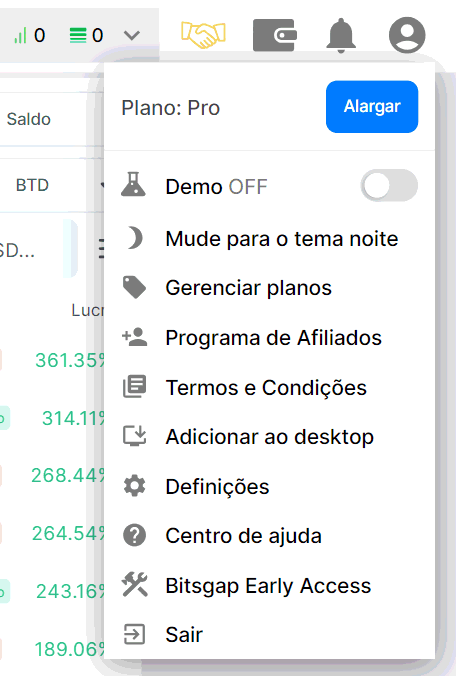This screenshot has height=676, width=456.
Task: Open Definições
Action: pyautogui.click(x=269, y=486)
